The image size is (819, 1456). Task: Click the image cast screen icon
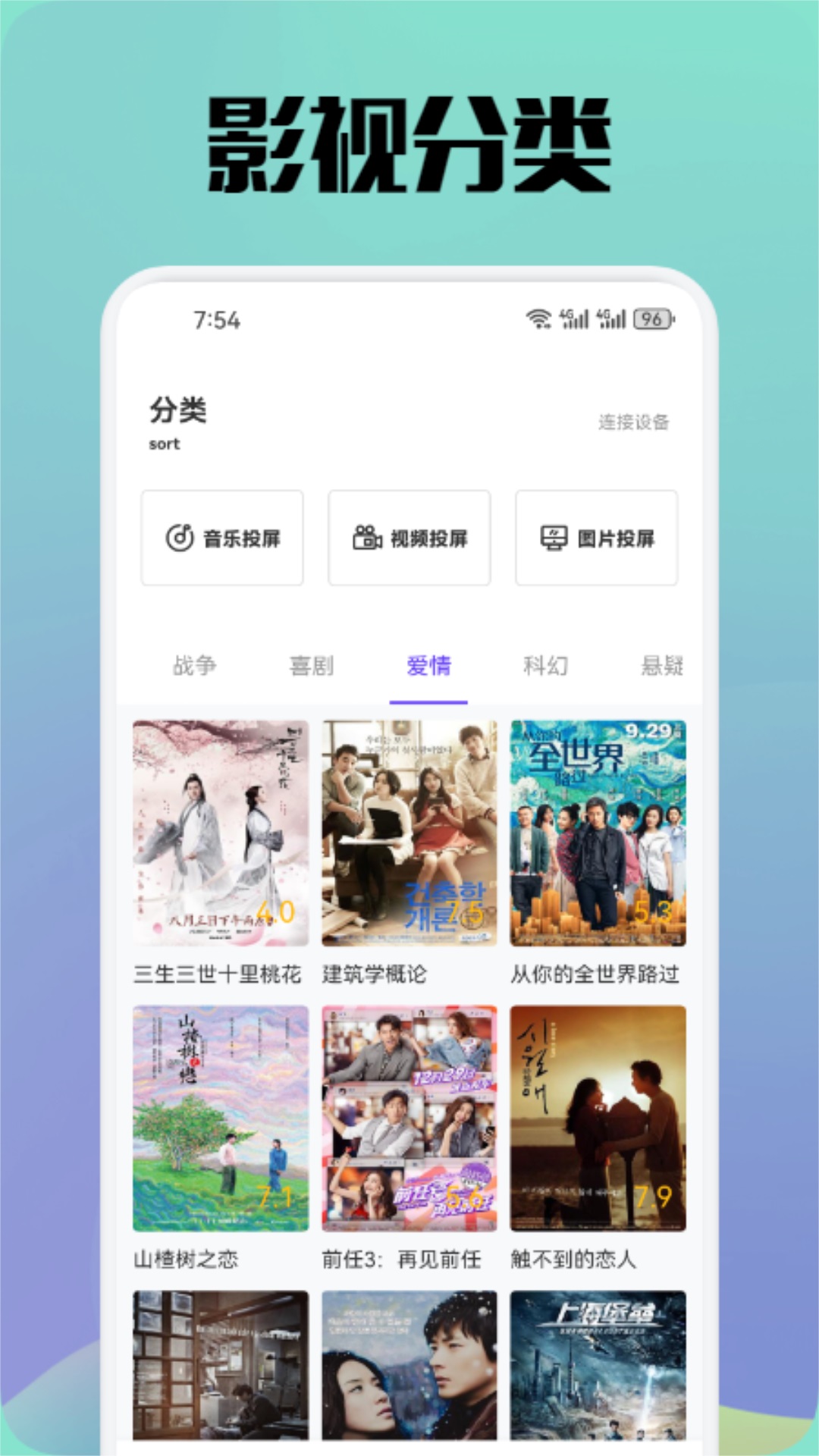tap(554, 537)
